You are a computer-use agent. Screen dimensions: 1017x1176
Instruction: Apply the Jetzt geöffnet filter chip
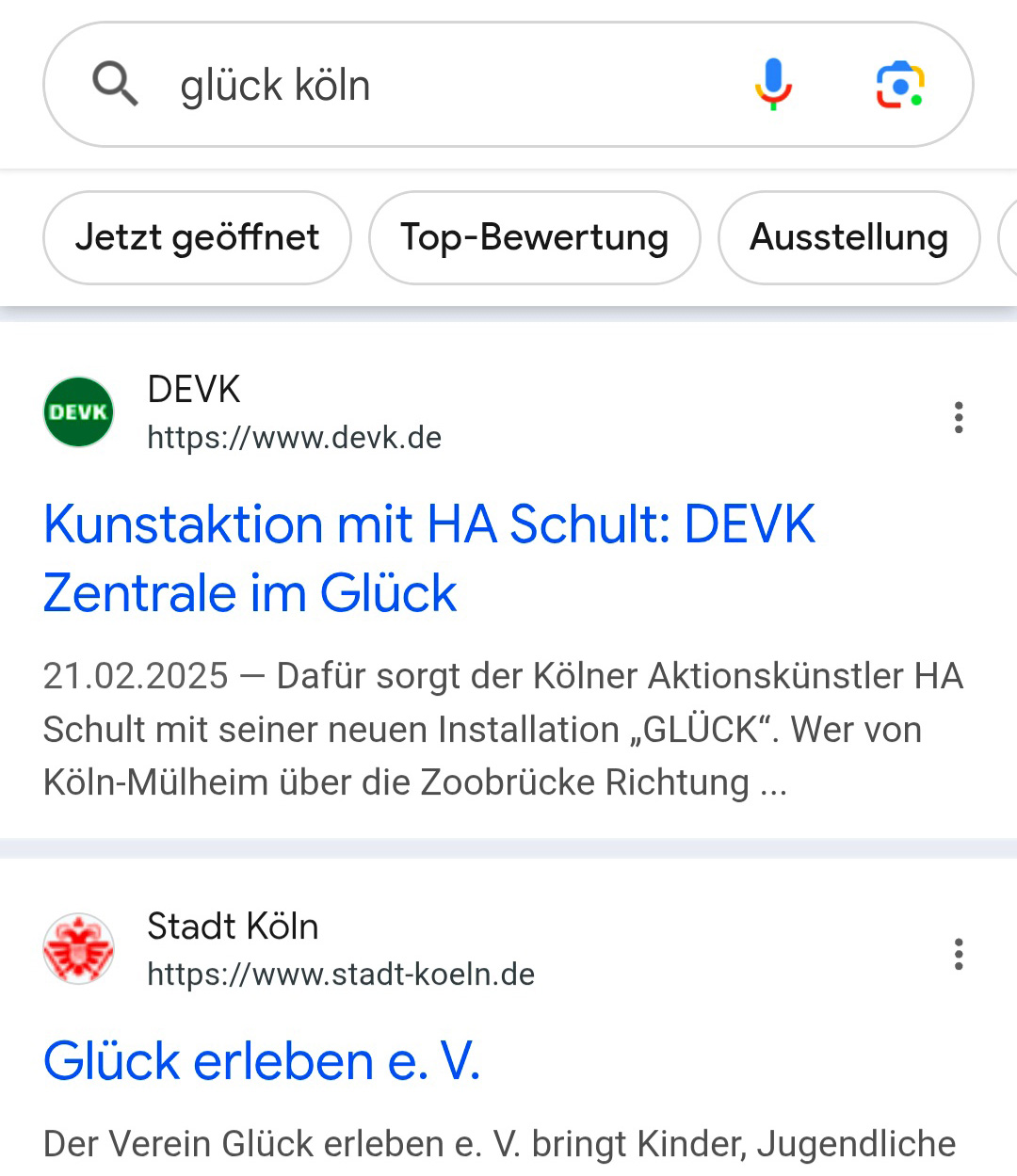[197, 237]
